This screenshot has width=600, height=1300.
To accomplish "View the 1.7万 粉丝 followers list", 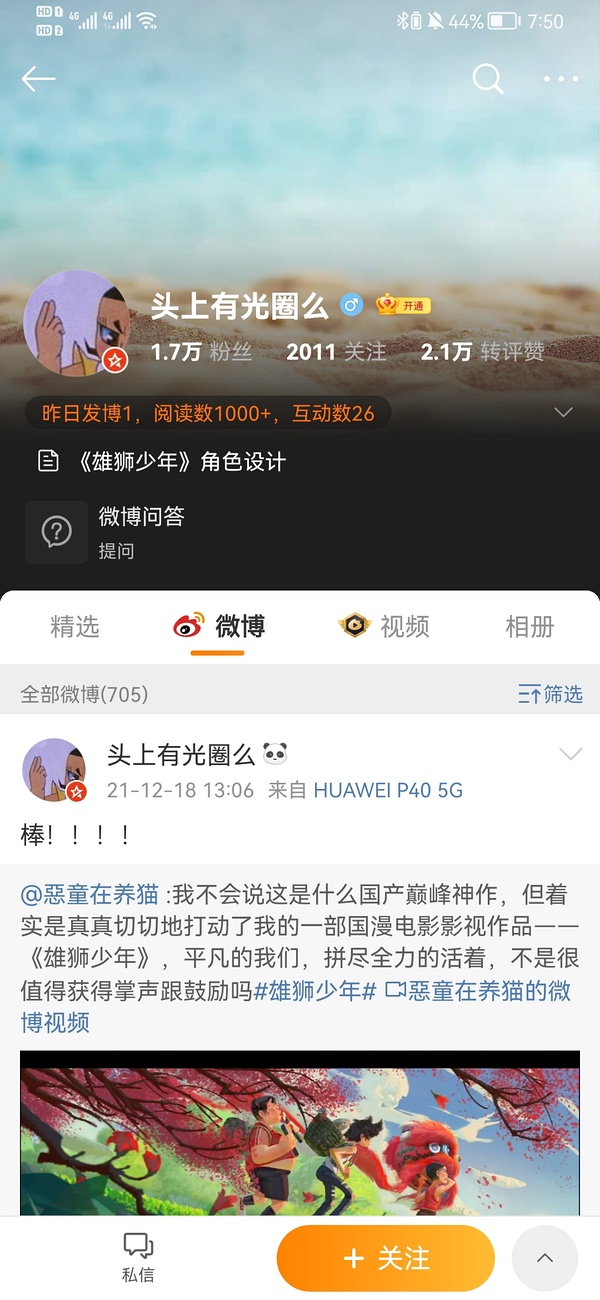I will tap(201, 351).
